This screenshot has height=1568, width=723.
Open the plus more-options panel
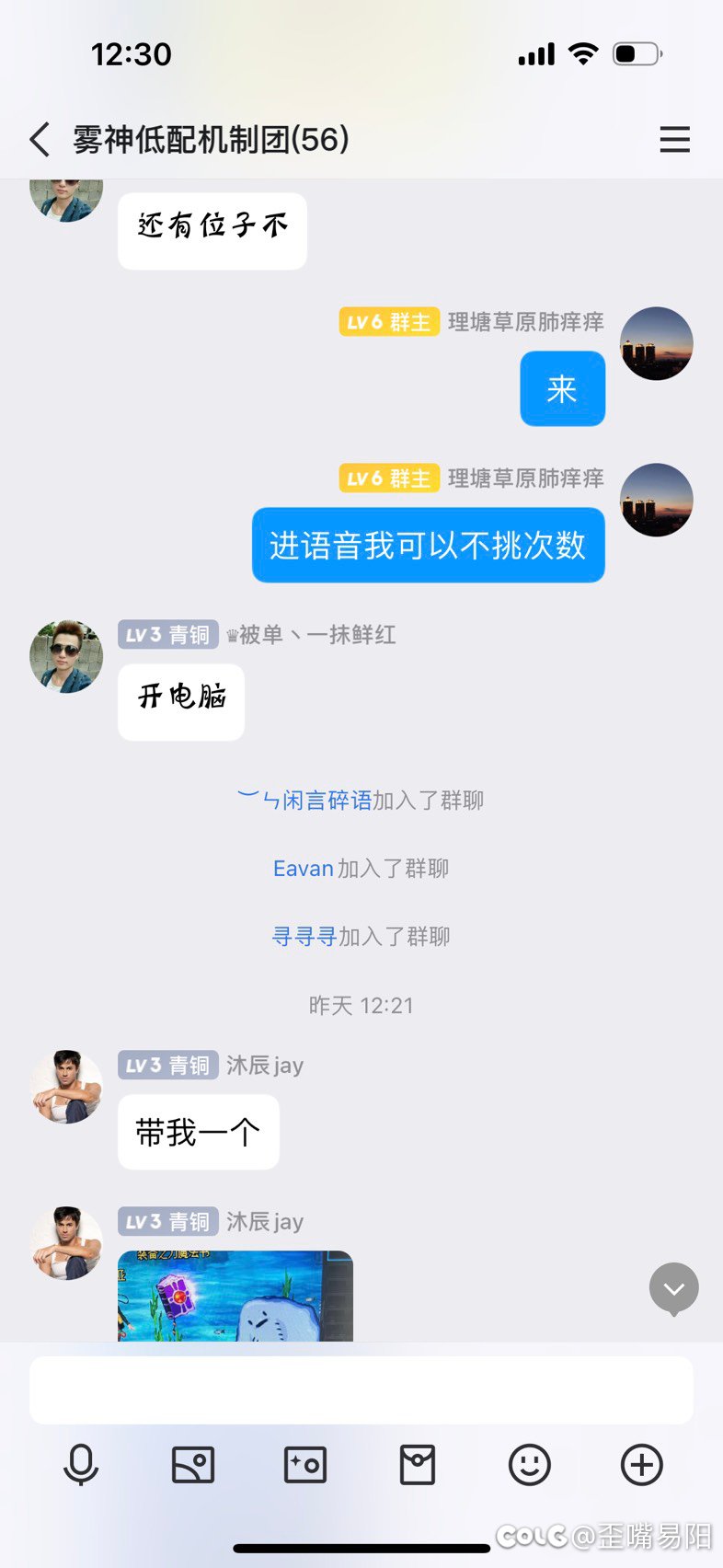point(641,1464)
